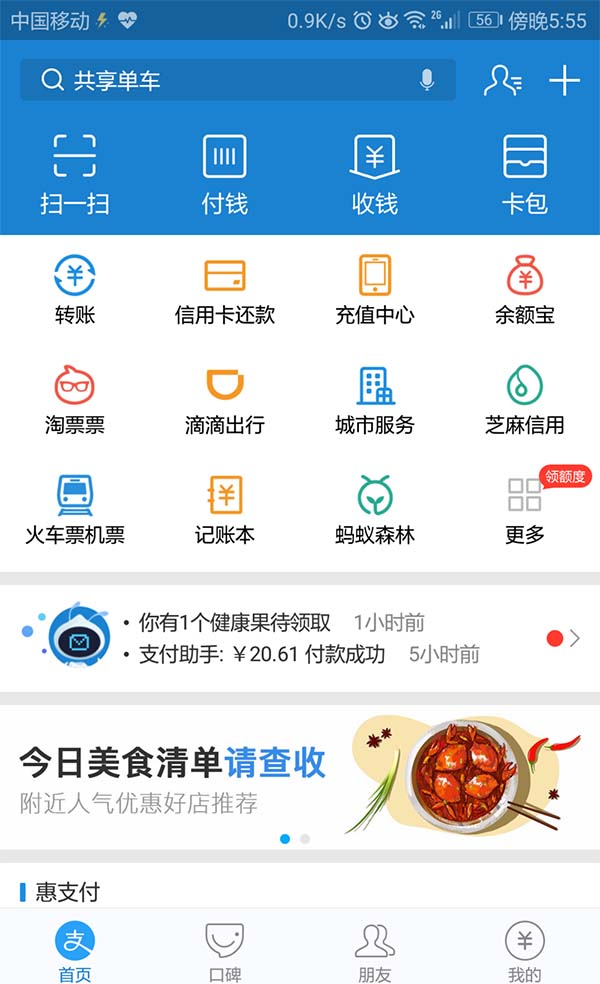Switch to the 口碑 tab
The image size is (600, 984).
(225, 952)
